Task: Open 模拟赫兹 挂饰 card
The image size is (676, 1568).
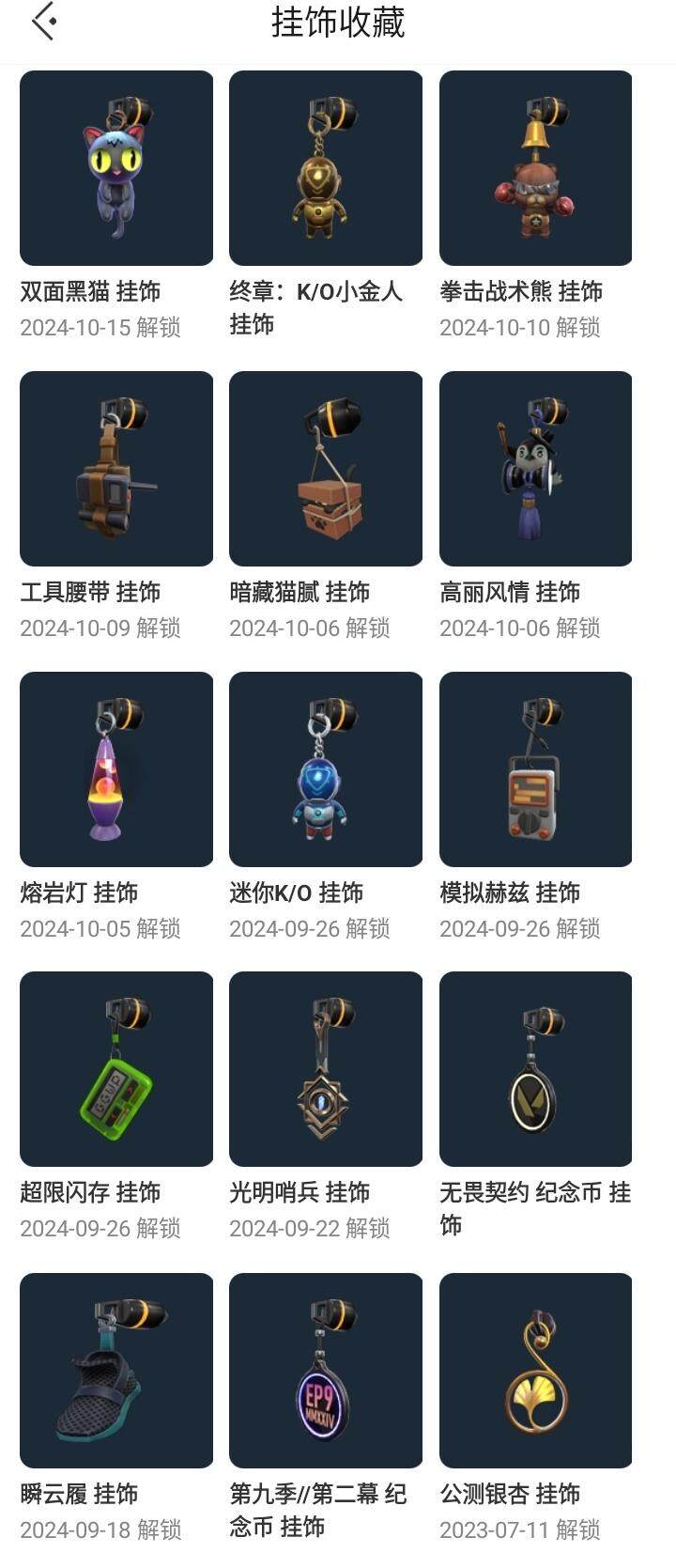Action: tap(535, 769)
